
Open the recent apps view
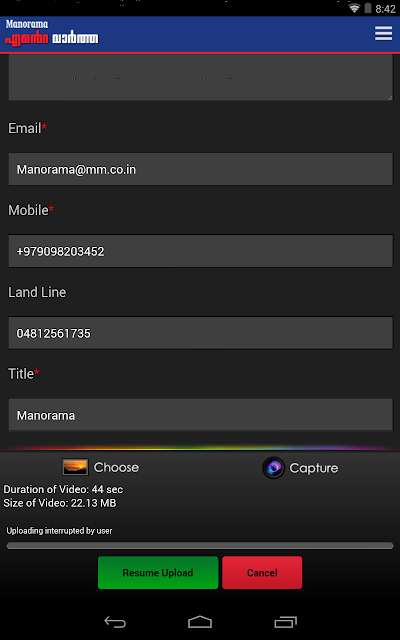285,622
